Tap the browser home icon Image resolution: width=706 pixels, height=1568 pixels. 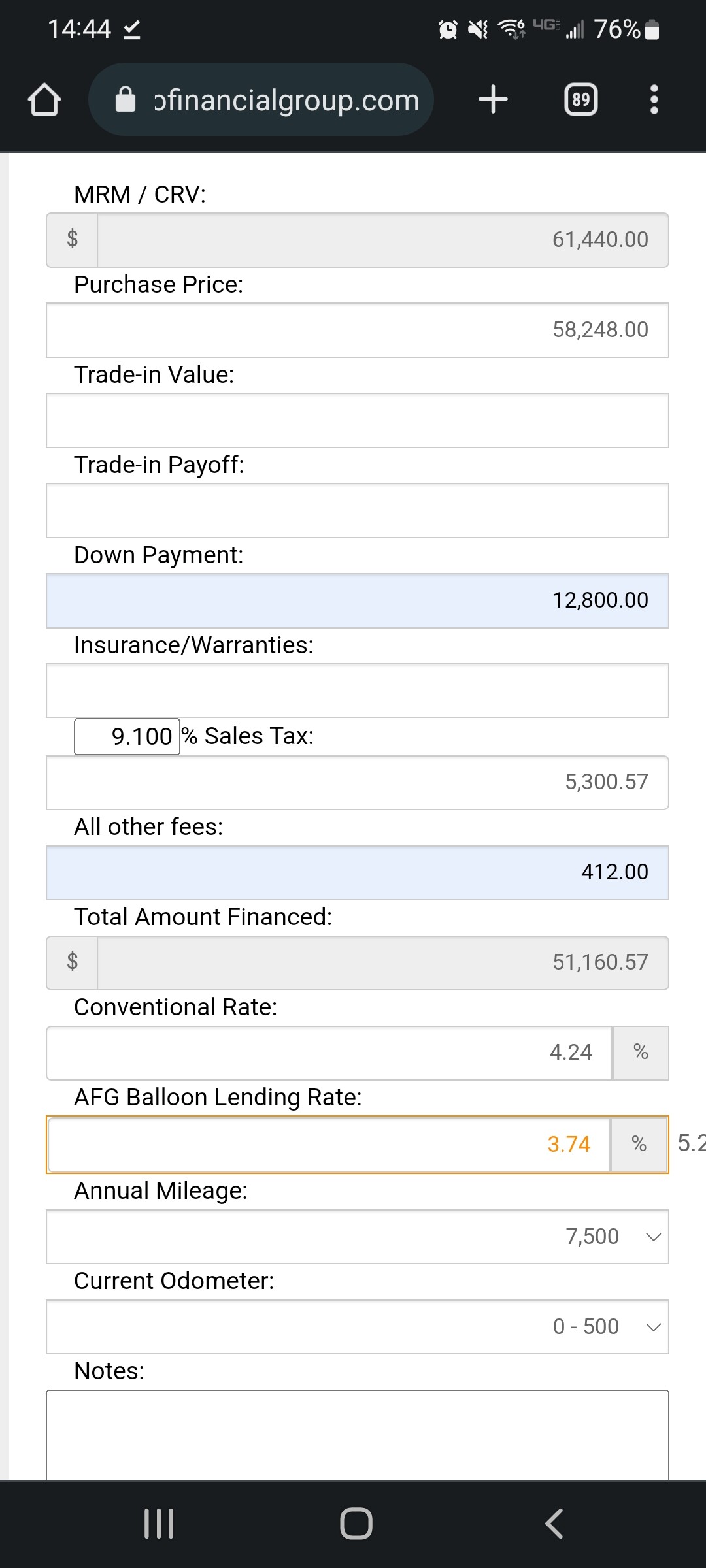[x=44, y=100]
